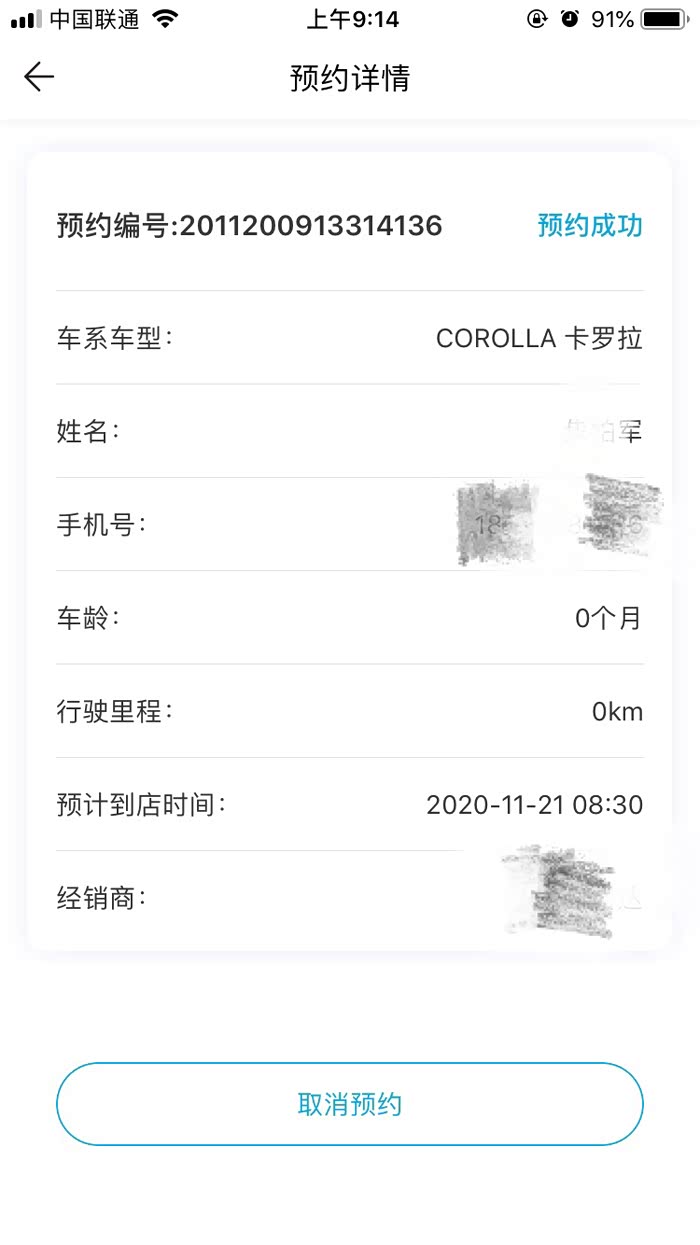This screenshot has height=1245, width=700.
Task: Tap the 取消预约 button to cancel the appointment
Action: coord(349,1104)
